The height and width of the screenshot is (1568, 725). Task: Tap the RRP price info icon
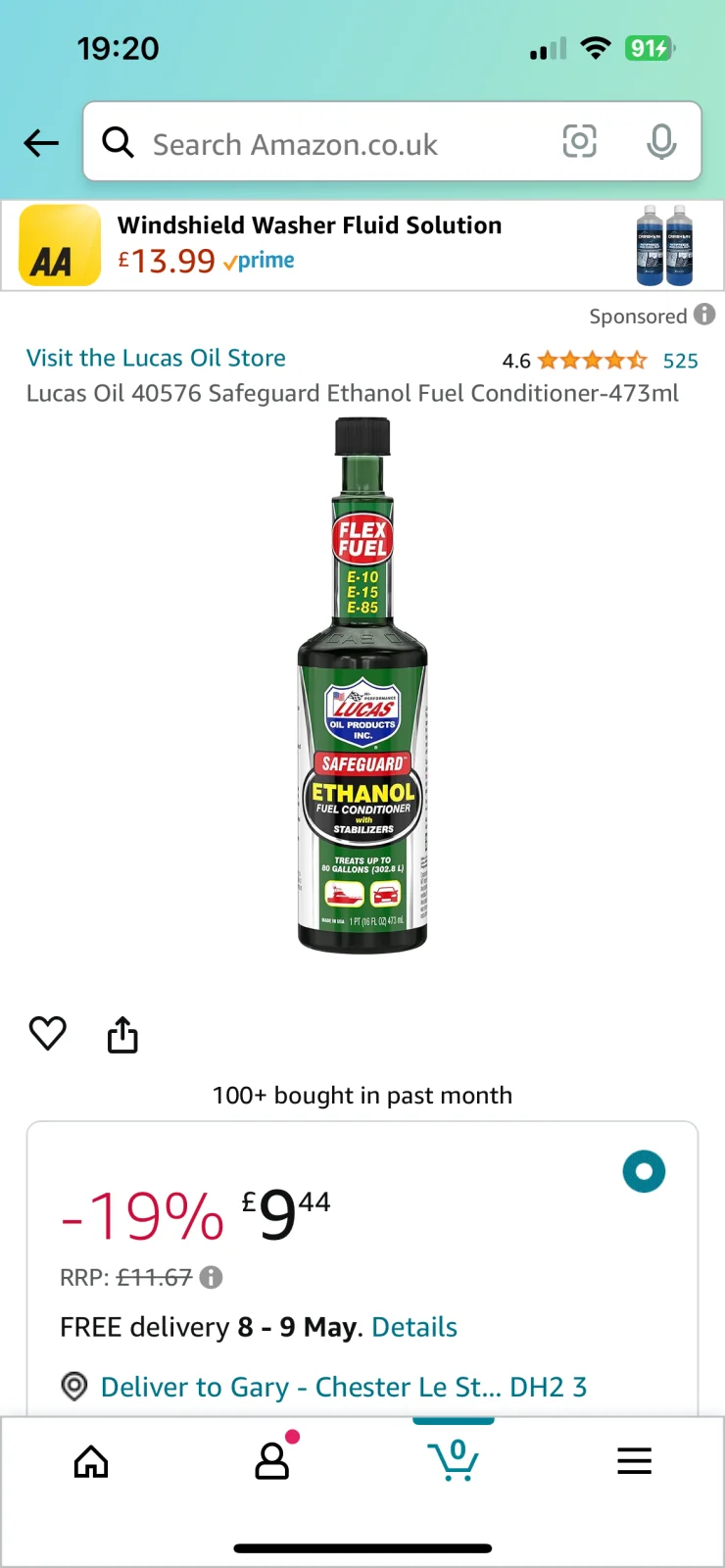(210, 1277)
